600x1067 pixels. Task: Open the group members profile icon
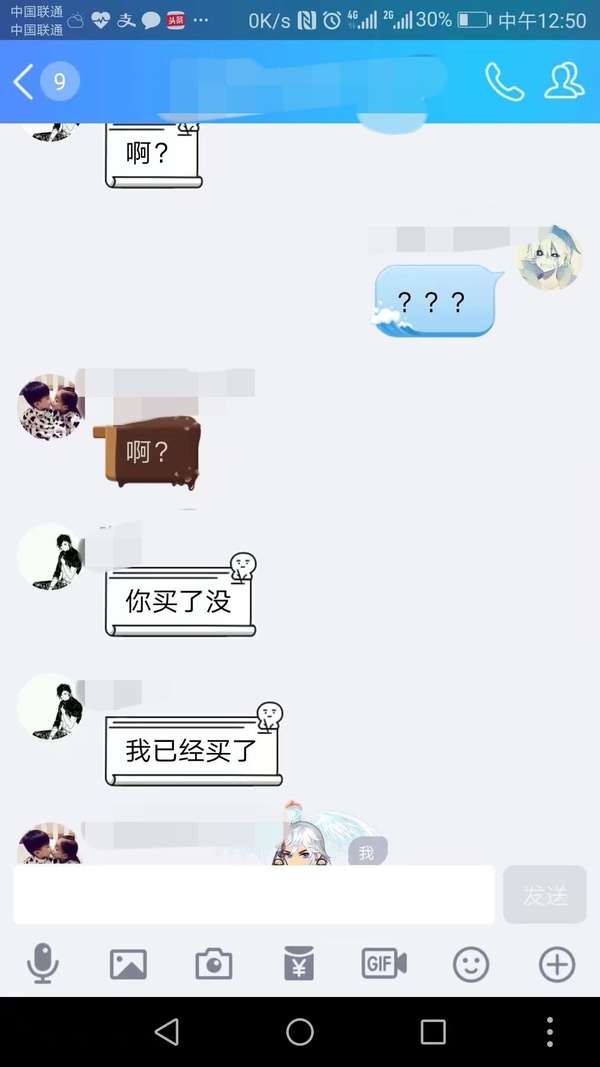coord(564,82)
